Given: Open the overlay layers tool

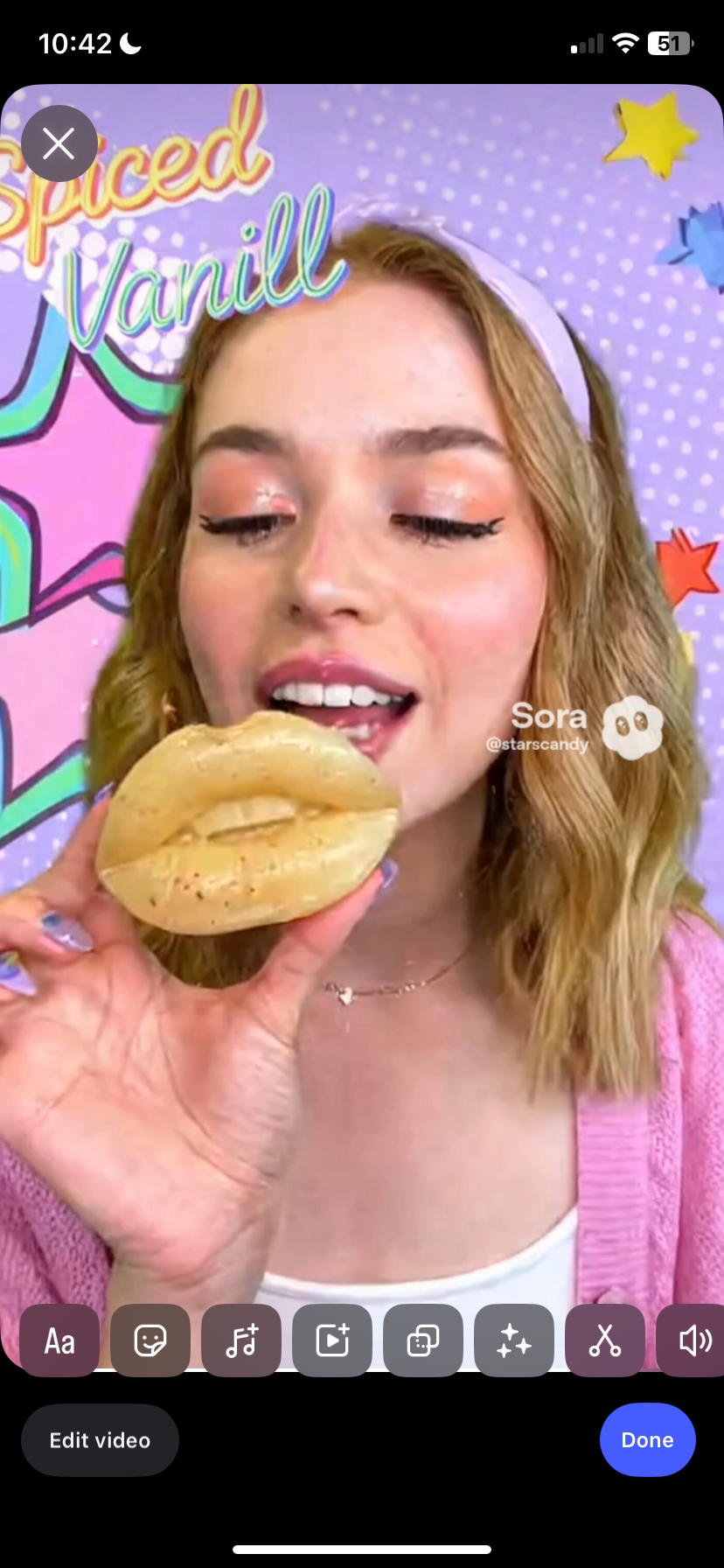Looking at the screenshot, I should pyautogui.click(x=423, y=1340).
